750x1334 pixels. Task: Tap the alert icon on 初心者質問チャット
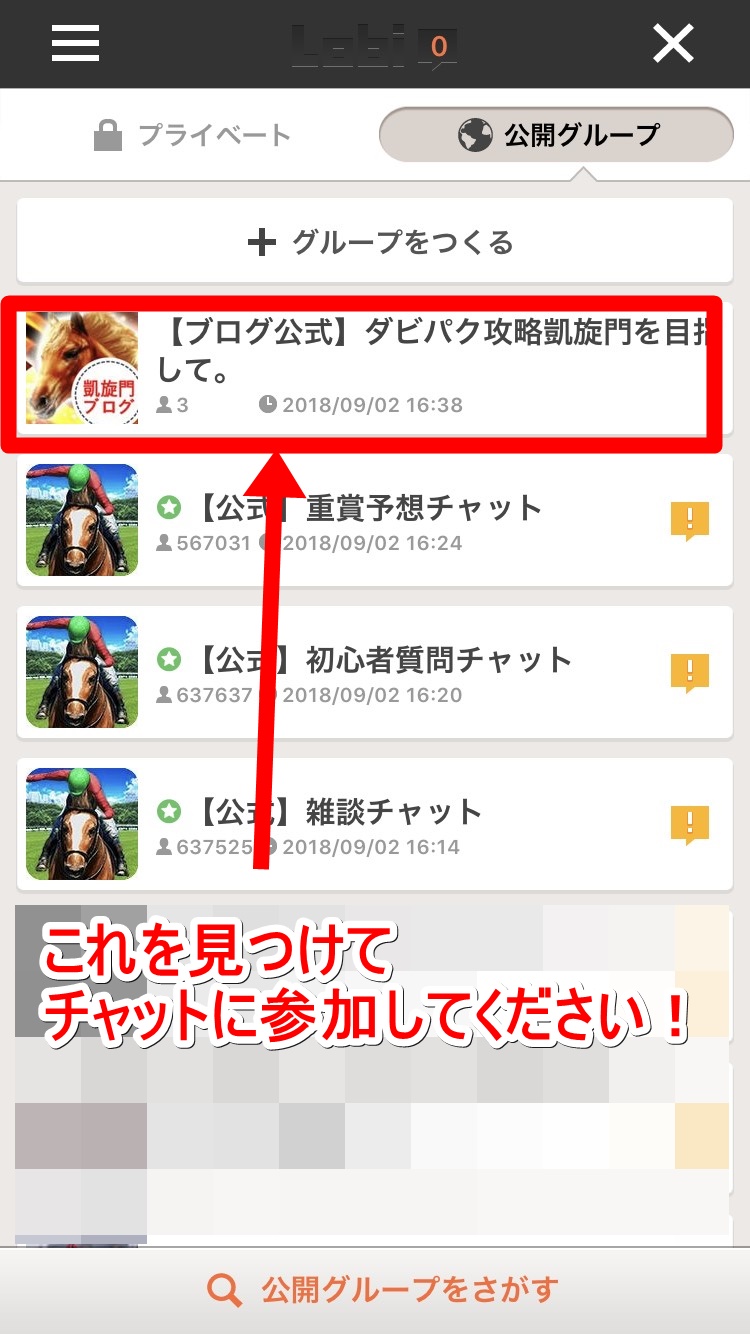pos(689,673)
